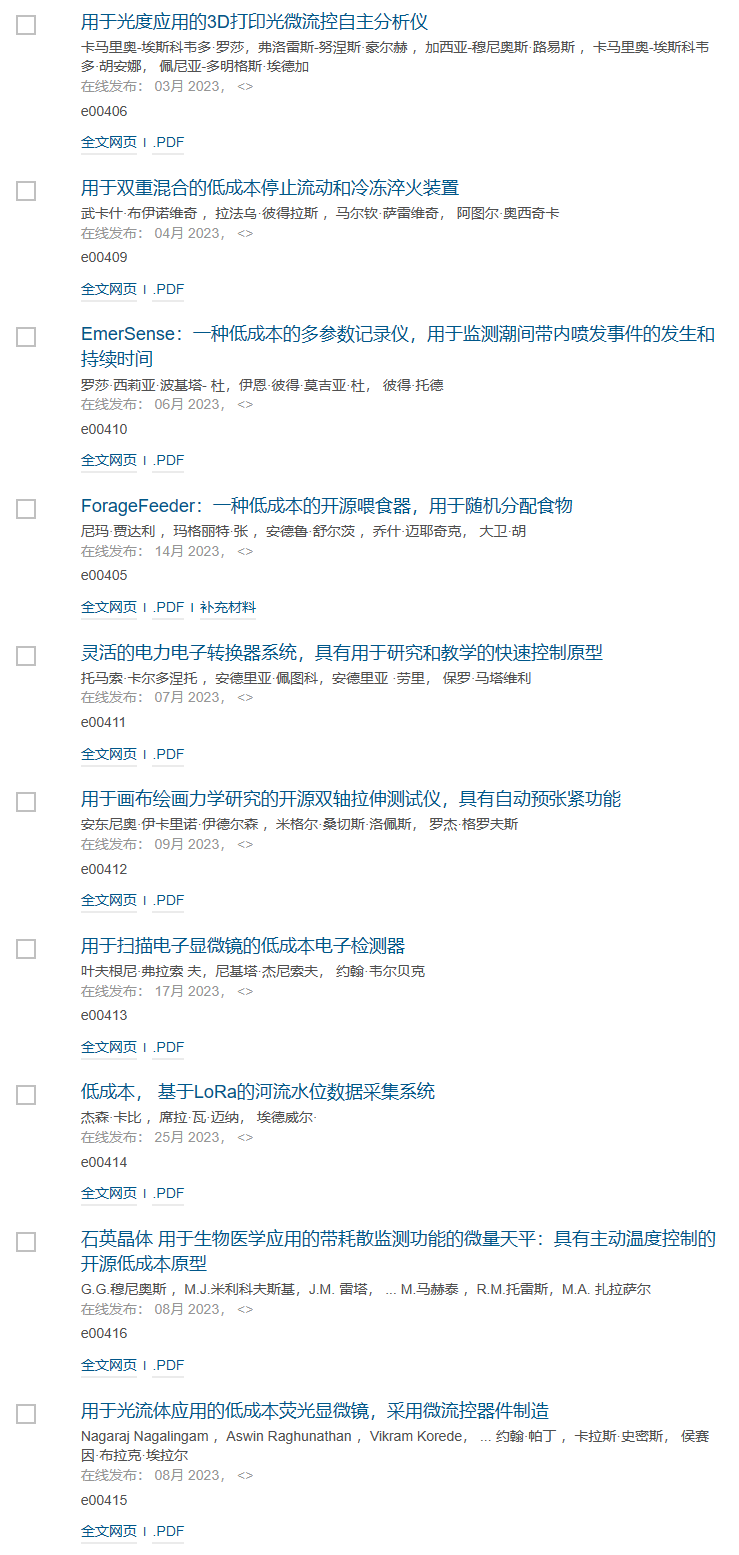
Task: Open PDF for article e00416
Action: [168, 1365]
